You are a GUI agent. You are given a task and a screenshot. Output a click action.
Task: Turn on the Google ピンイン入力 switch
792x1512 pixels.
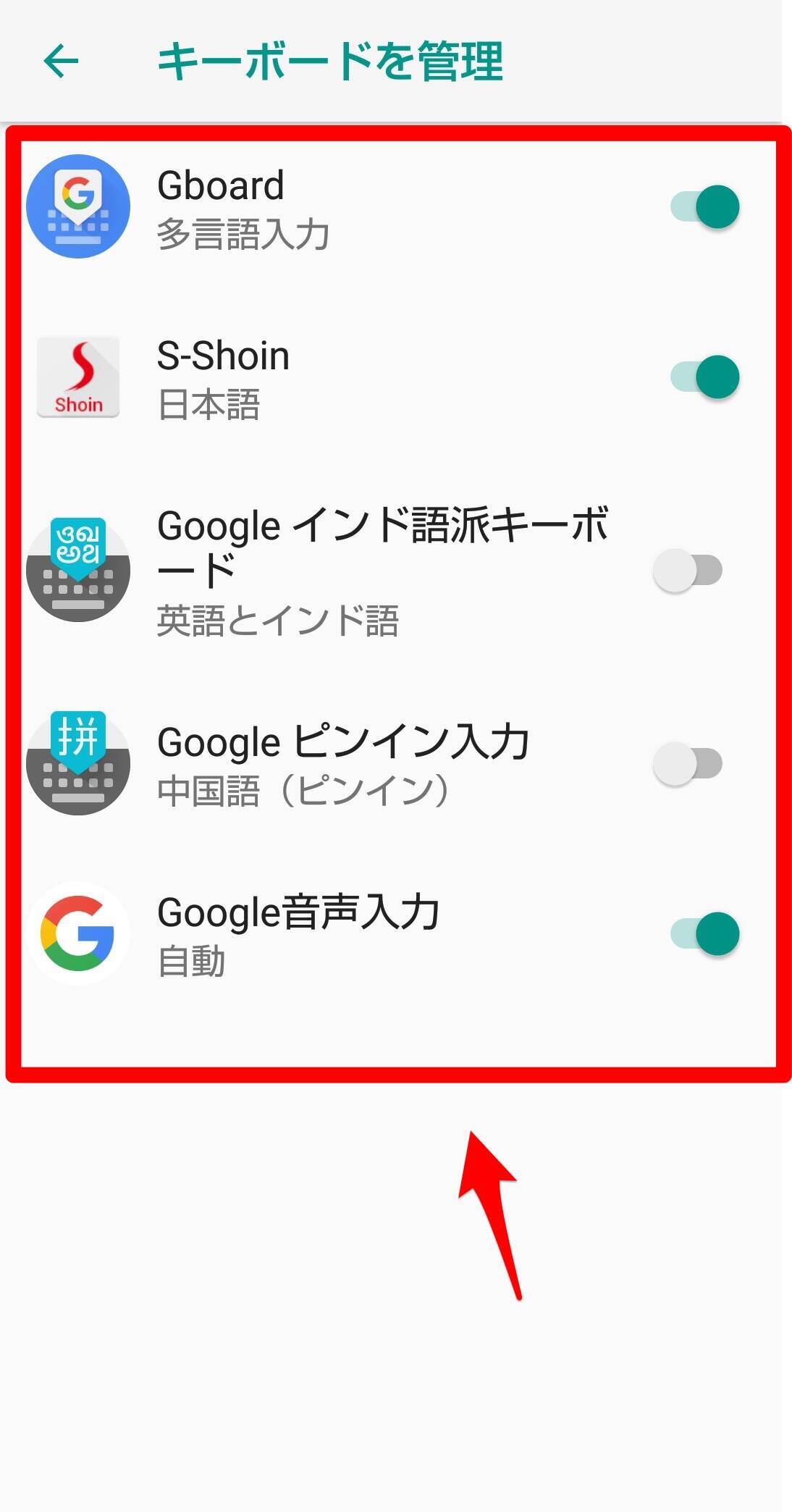(x=688, y=763)
